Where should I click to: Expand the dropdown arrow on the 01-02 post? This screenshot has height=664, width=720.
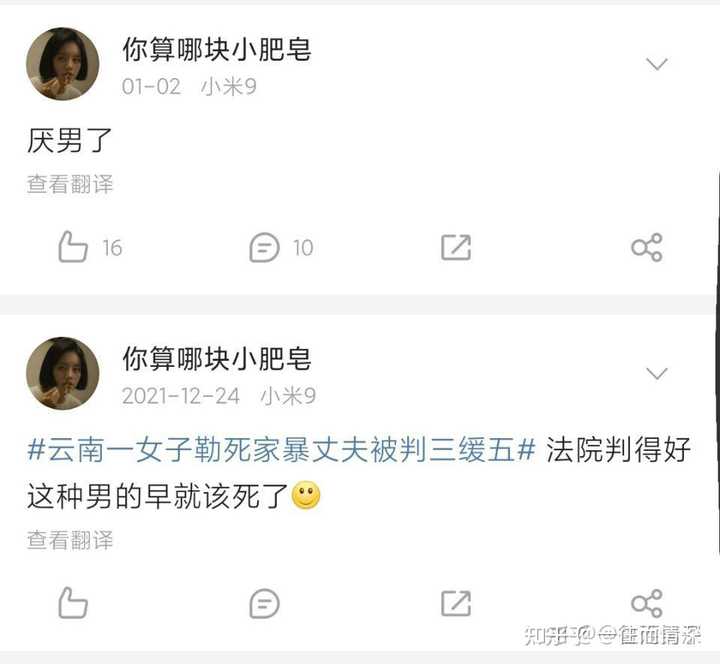(657, 65)
